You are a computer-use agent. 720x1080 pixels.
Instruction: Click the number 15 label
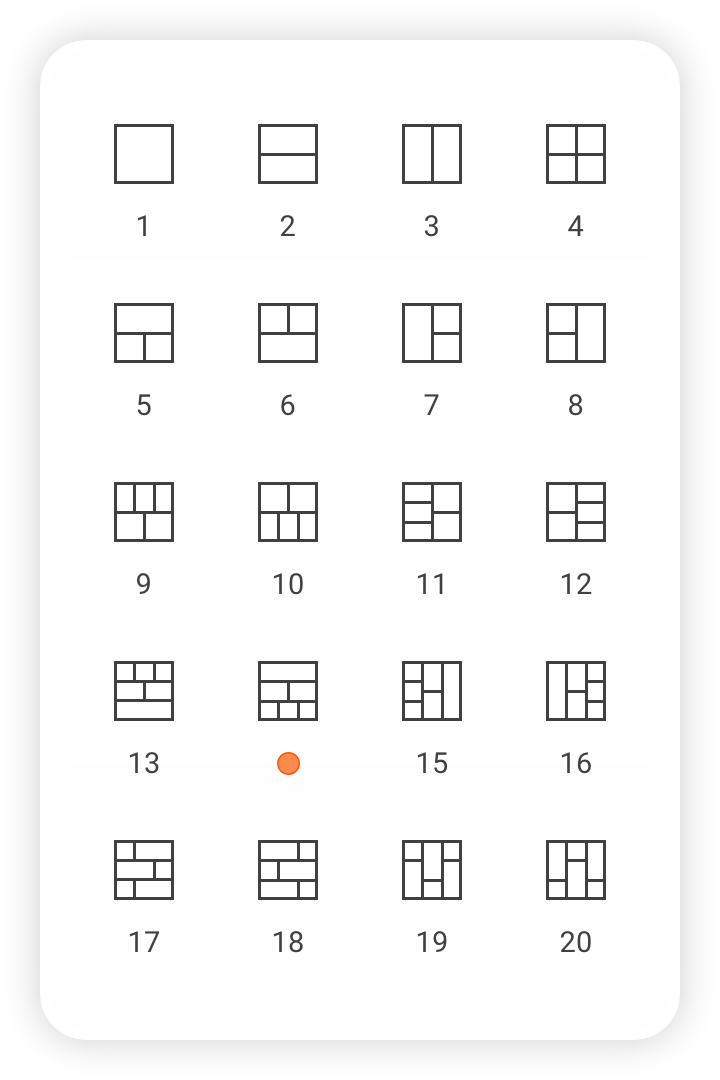tap(432, 763)
